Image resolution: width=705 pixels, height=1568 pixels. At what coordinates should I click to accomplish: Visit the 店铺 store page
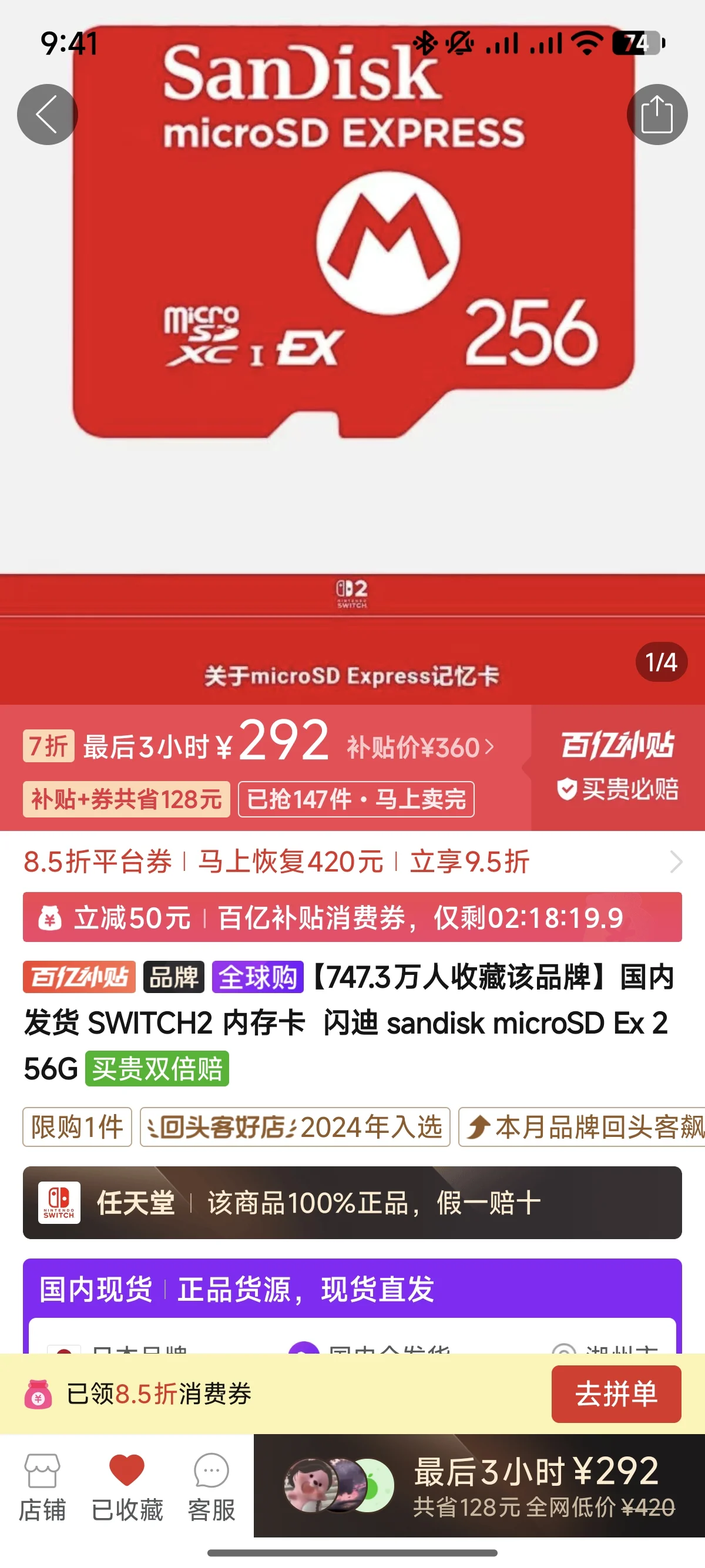(42, 1487)
